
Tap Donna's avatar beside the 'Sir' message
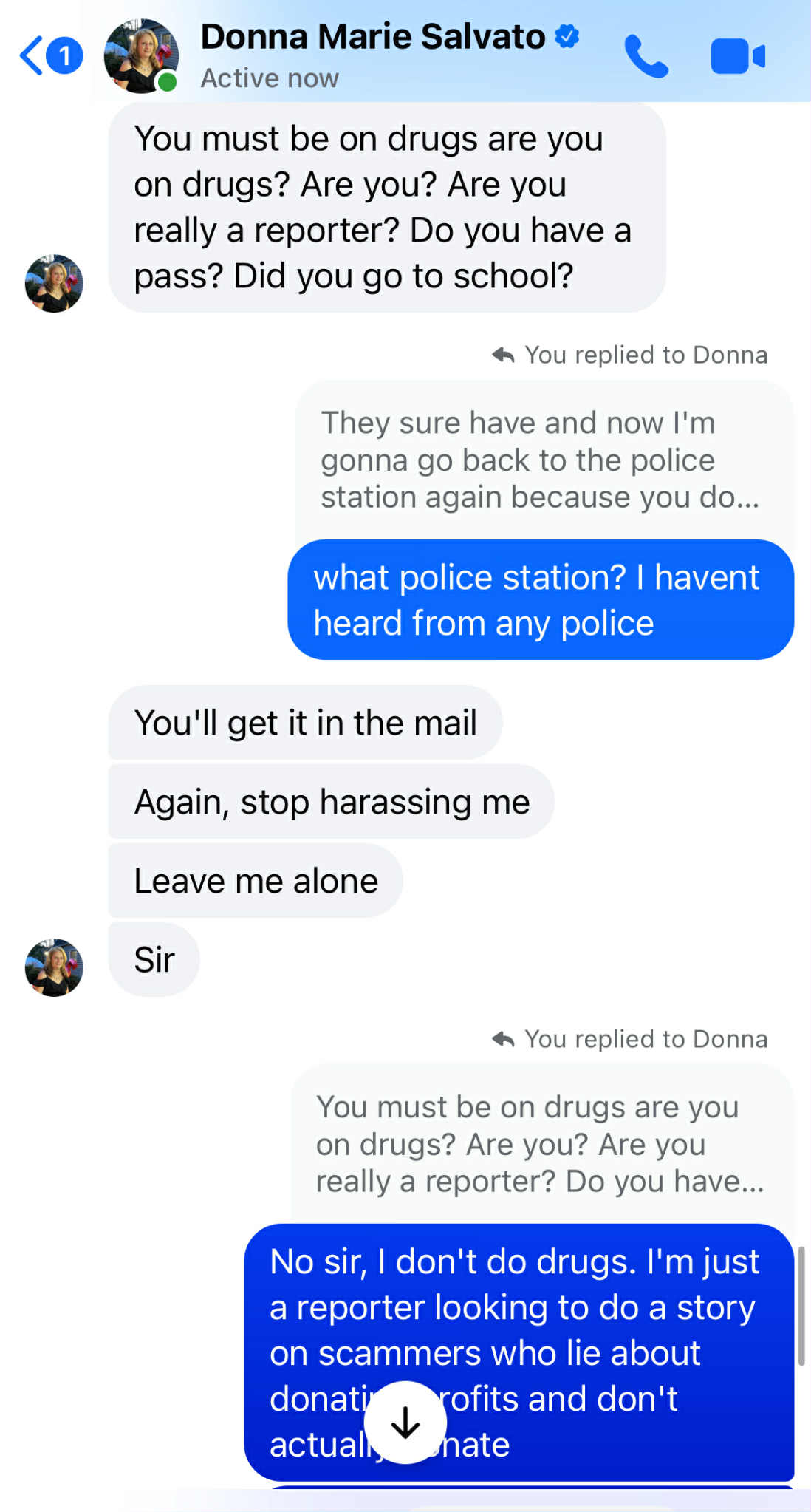tap(54, 967)
